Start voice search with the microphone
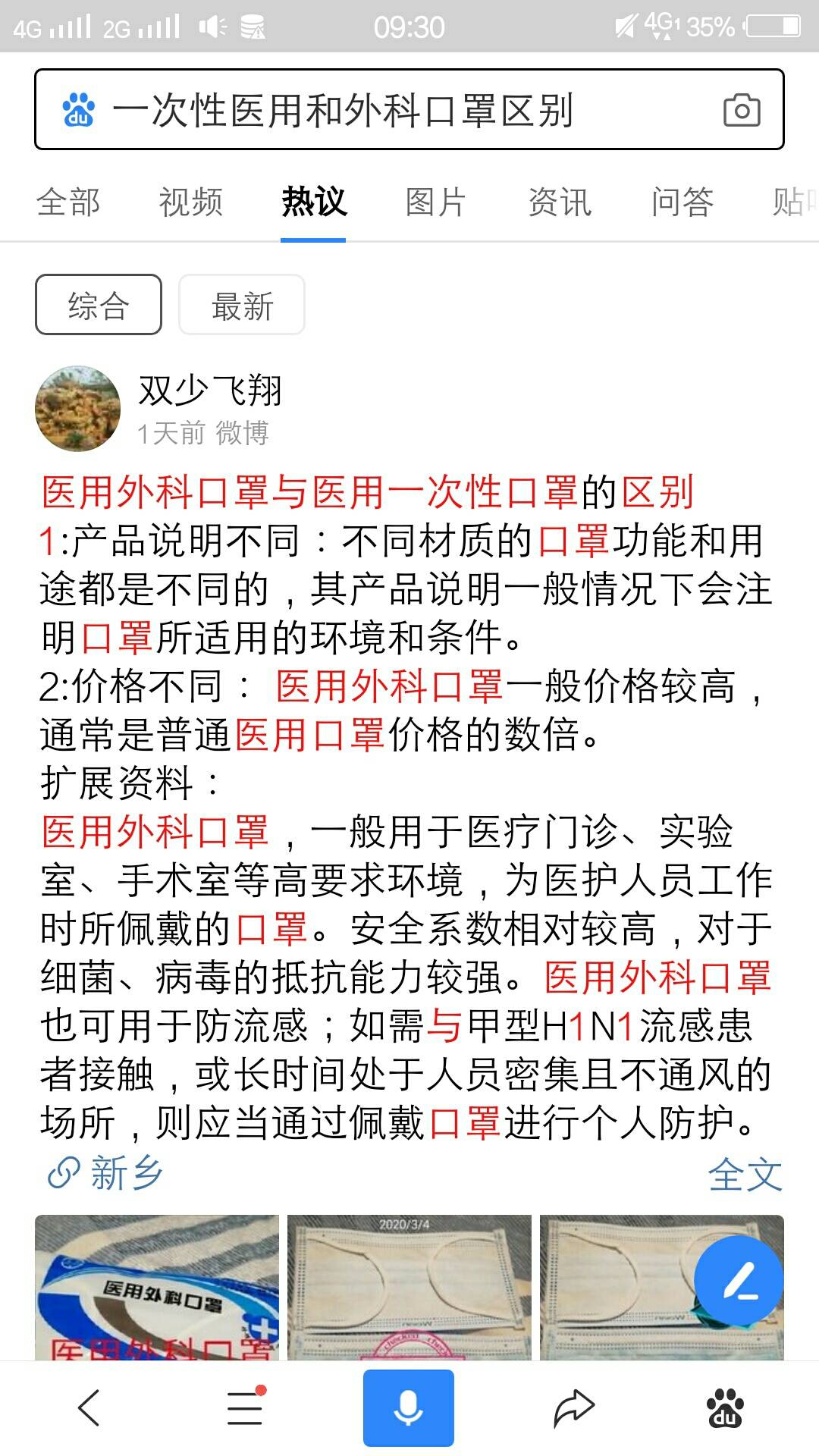The width and height of the screenshot is (819, 1456). tap(409, 1407)
